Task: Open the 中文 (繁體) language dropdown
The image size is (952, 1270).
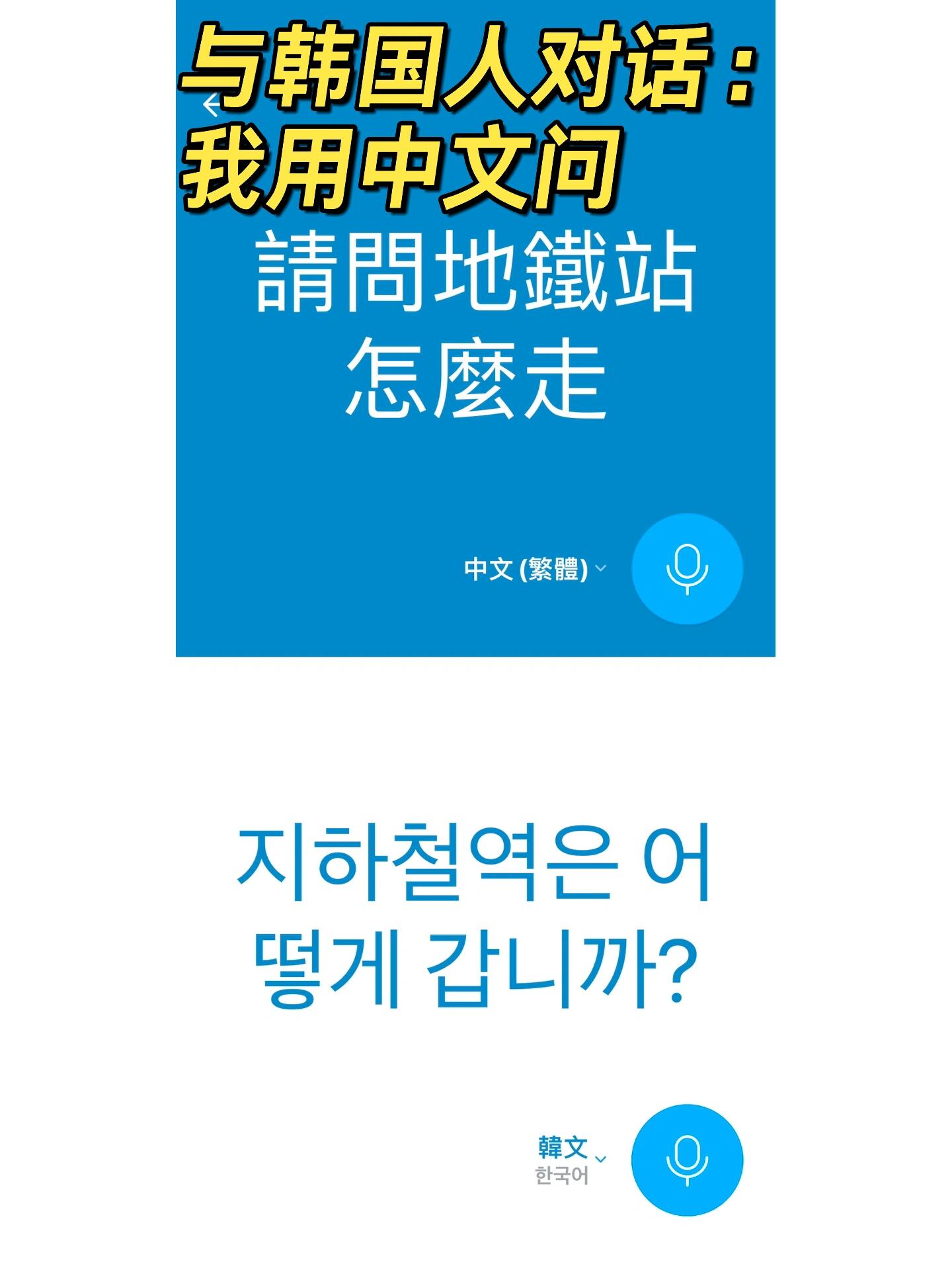Action: pyautogui.click(x=535, y=569)
